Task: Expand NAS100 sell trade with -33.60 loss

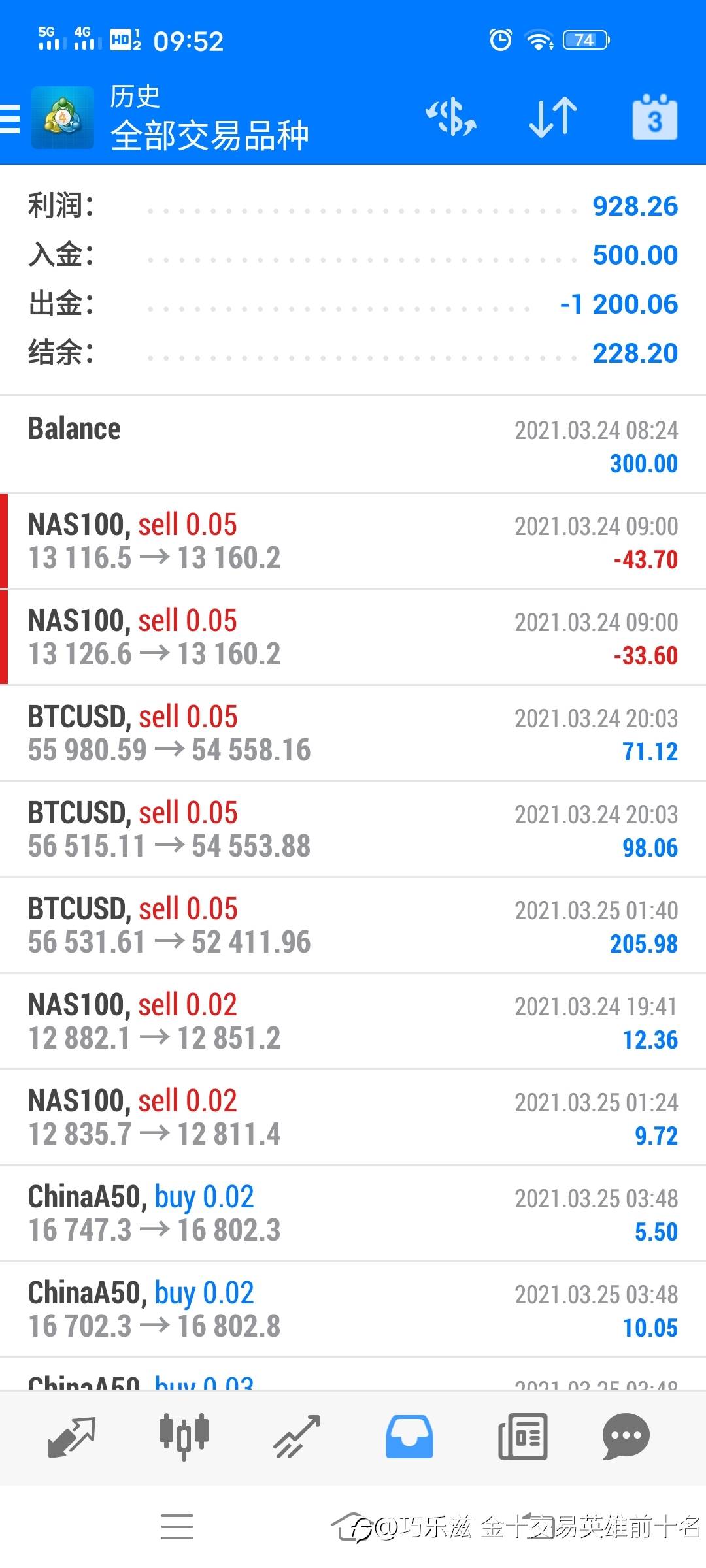Action: coord(353,637)
